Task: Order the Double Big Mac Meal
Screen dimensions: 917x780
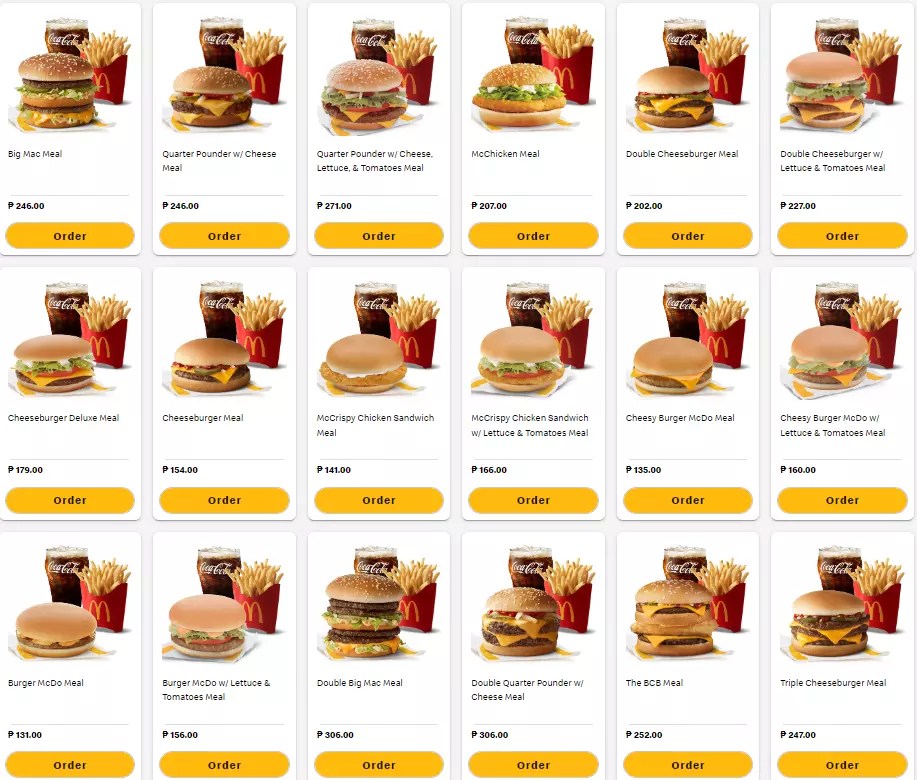Action: pos(379,765)
